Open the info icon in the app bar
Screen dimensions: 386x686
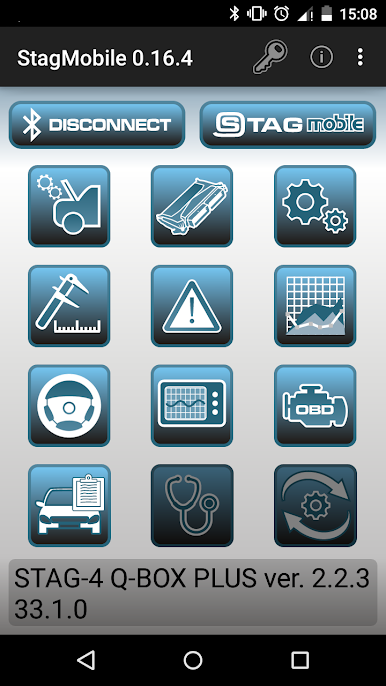(x=321, y=57)
